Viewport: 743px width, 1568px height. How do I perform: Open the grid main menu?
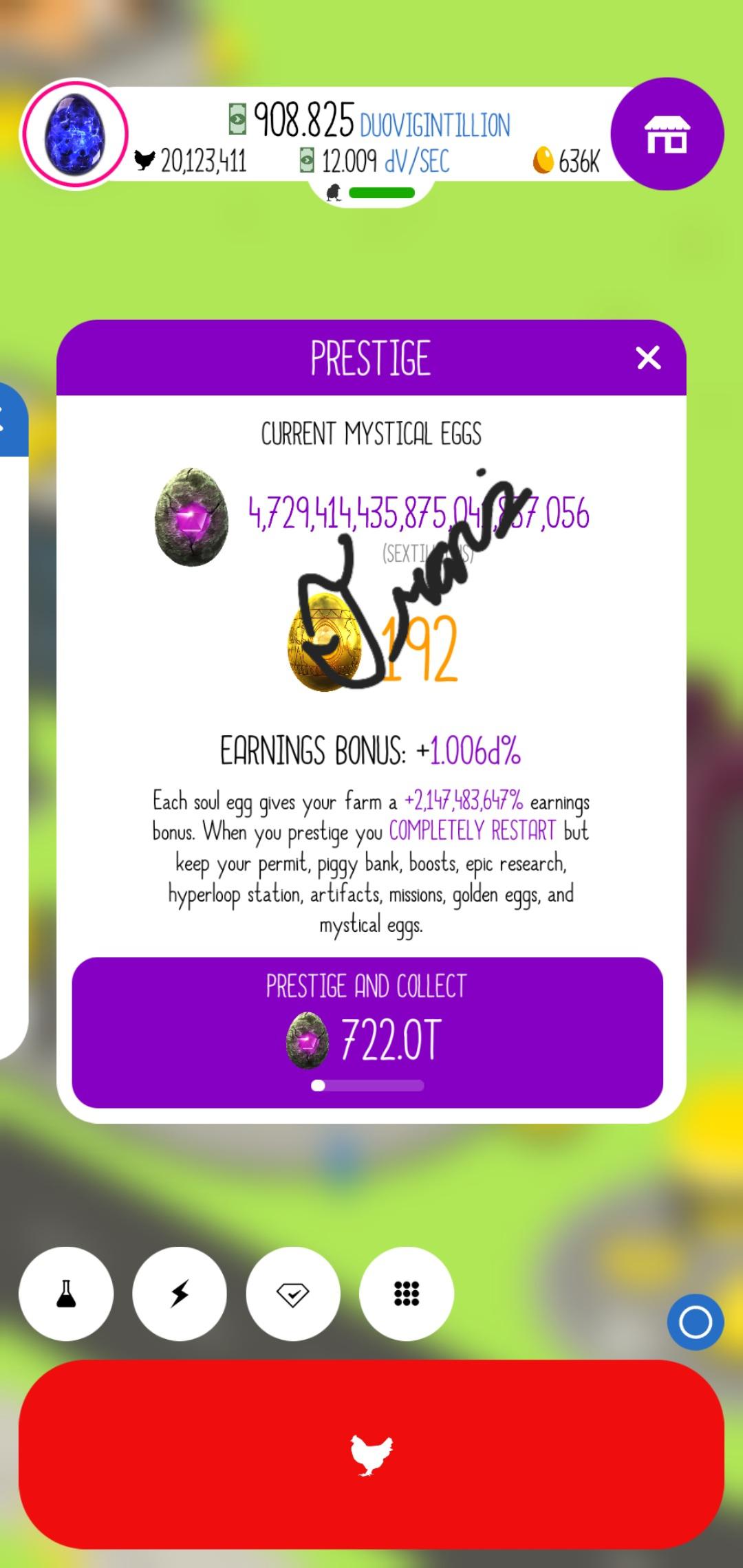pos(407,1294)
